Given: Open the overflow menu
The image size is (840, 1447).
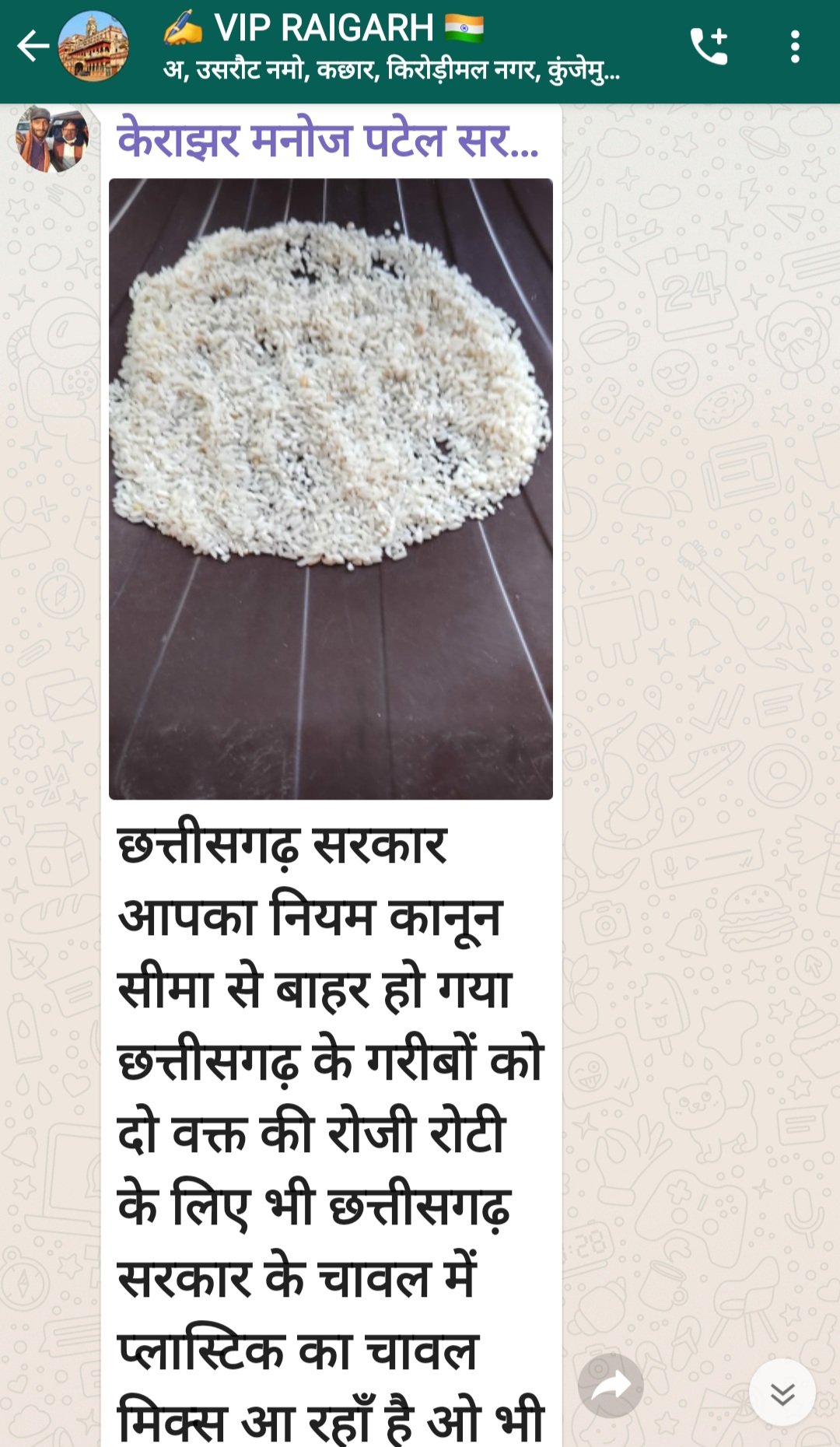Looking at the screenshot, I should tap(794, 47).
